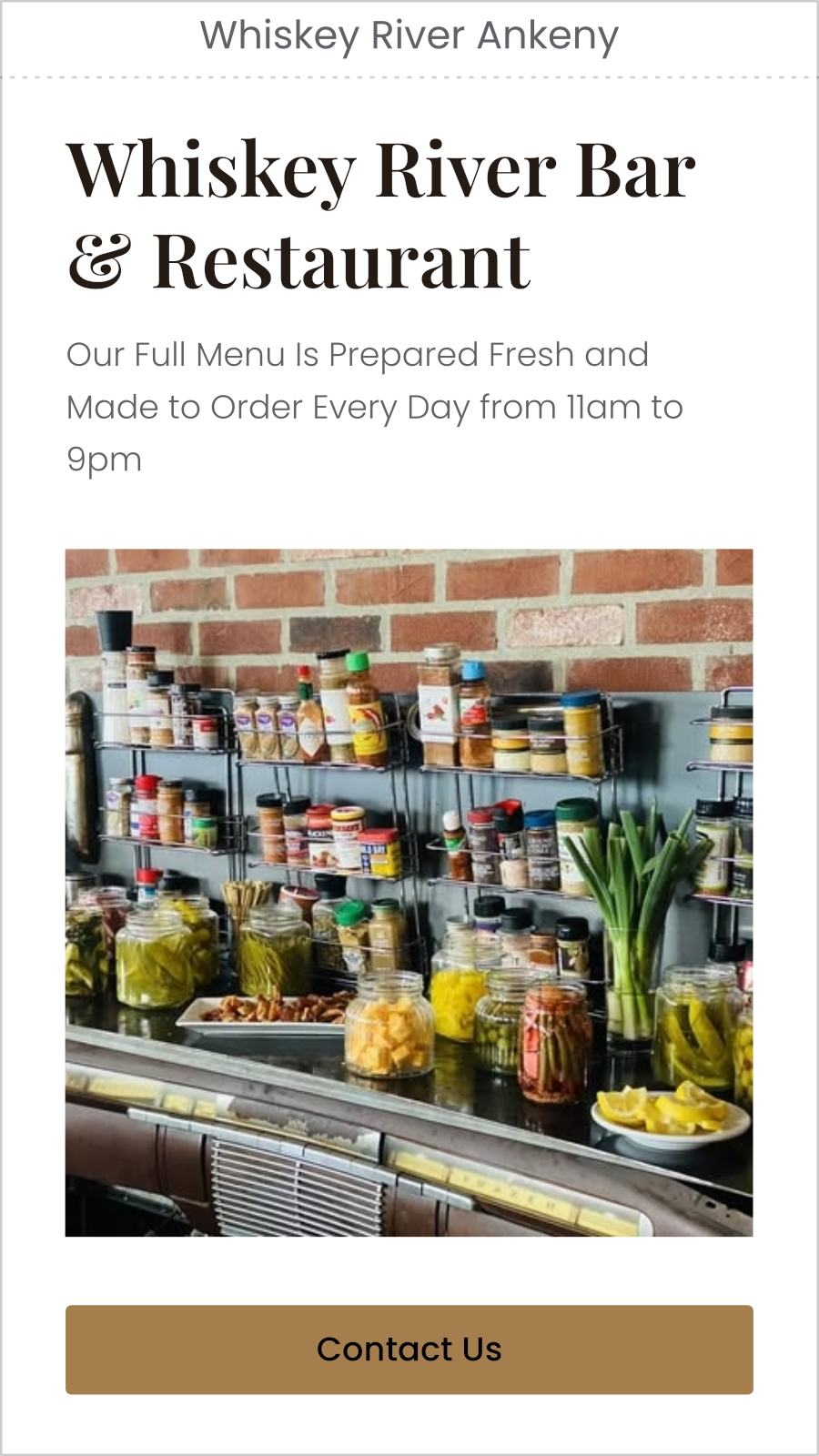
Task: Open the Whiskey River Ankeny site title
Action: (409, 36)
